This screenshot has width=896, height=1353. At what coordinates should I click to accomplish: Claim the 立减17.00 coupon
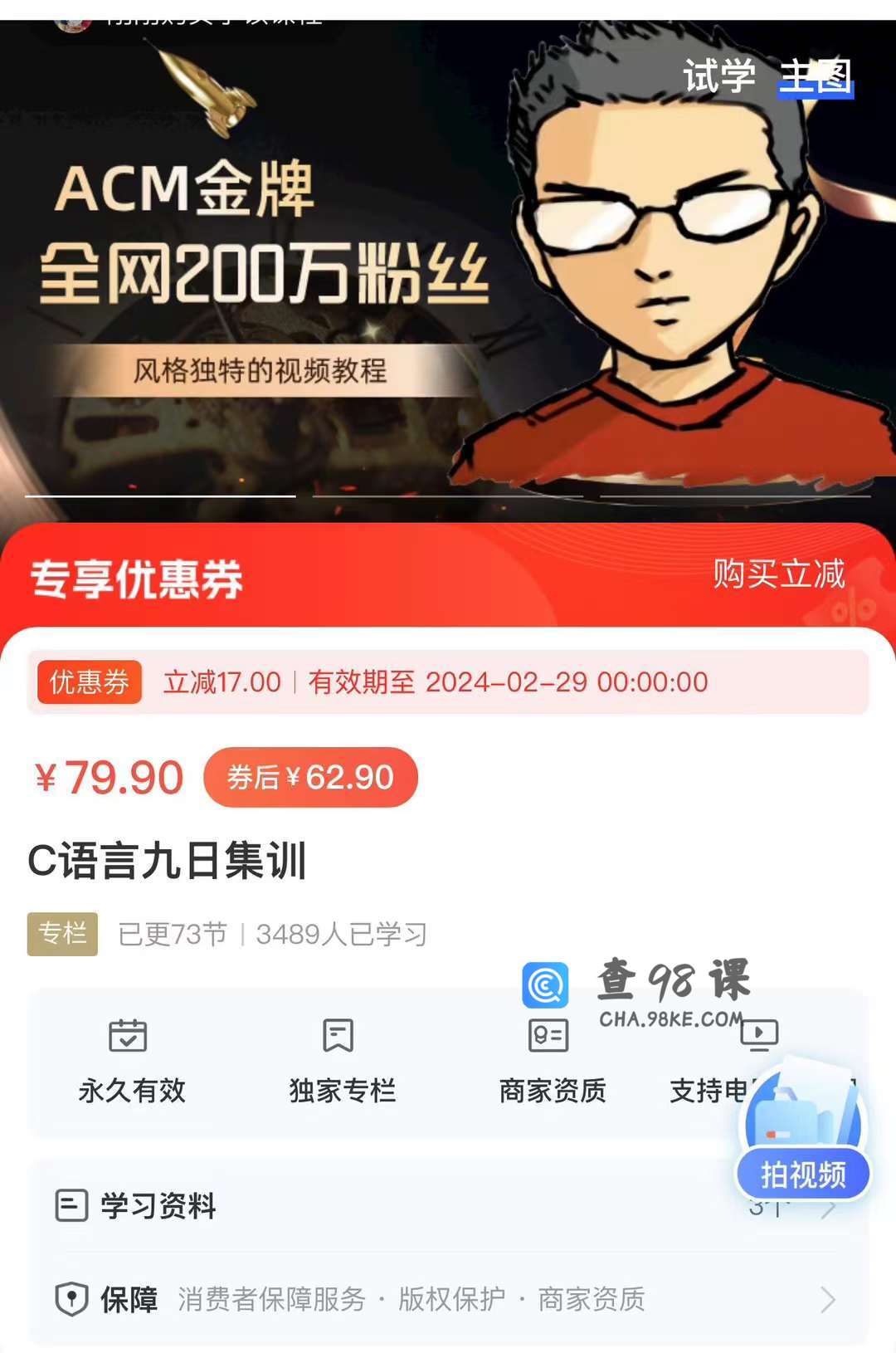(x=448, y=682)
